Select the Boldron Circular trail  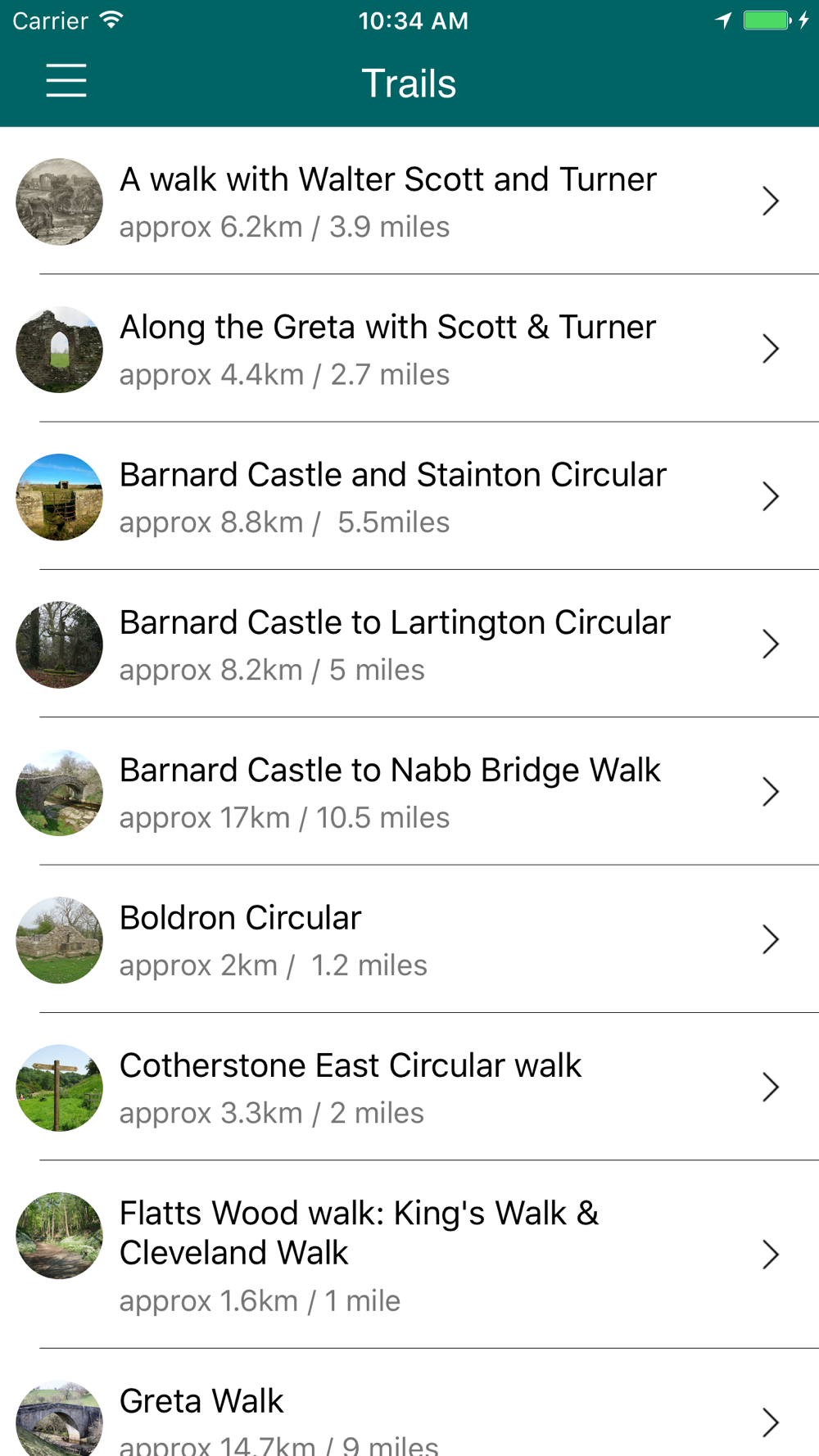[x=409, y=939]
